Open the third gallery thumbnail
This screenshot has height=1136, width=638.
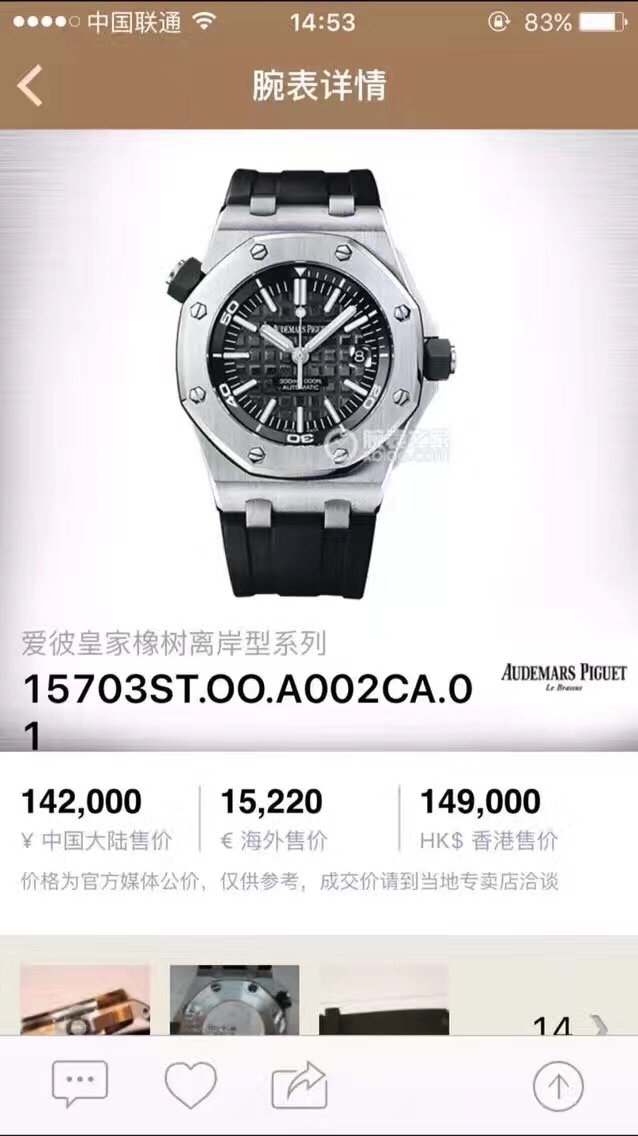click(384, 1000)
